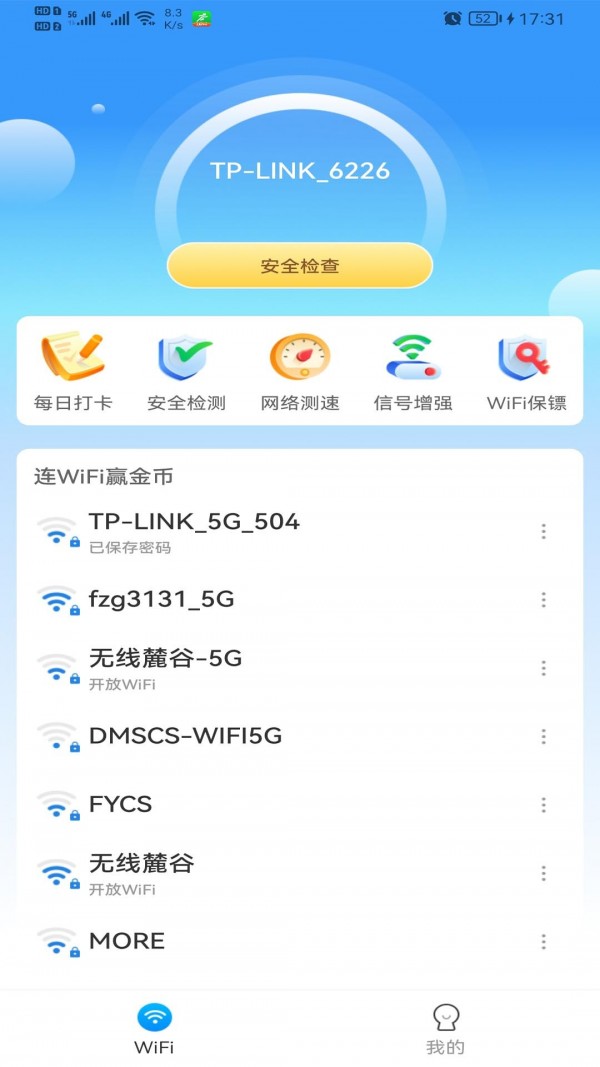This screenshot has width=600, height=1067.
Task: Open more options for TP-LINK_5G_504
Action: coord(543,532)
